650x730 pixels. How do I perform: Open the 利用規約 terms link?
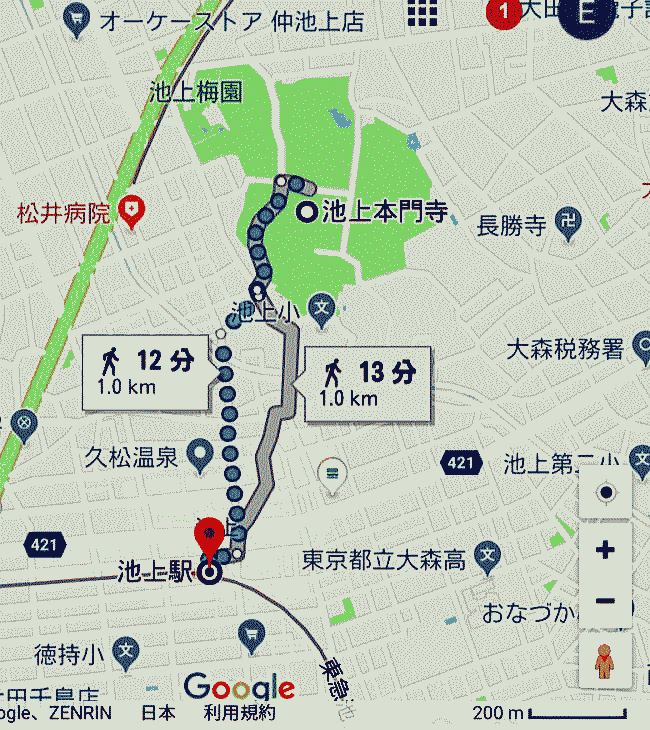[x=238, y=713]
